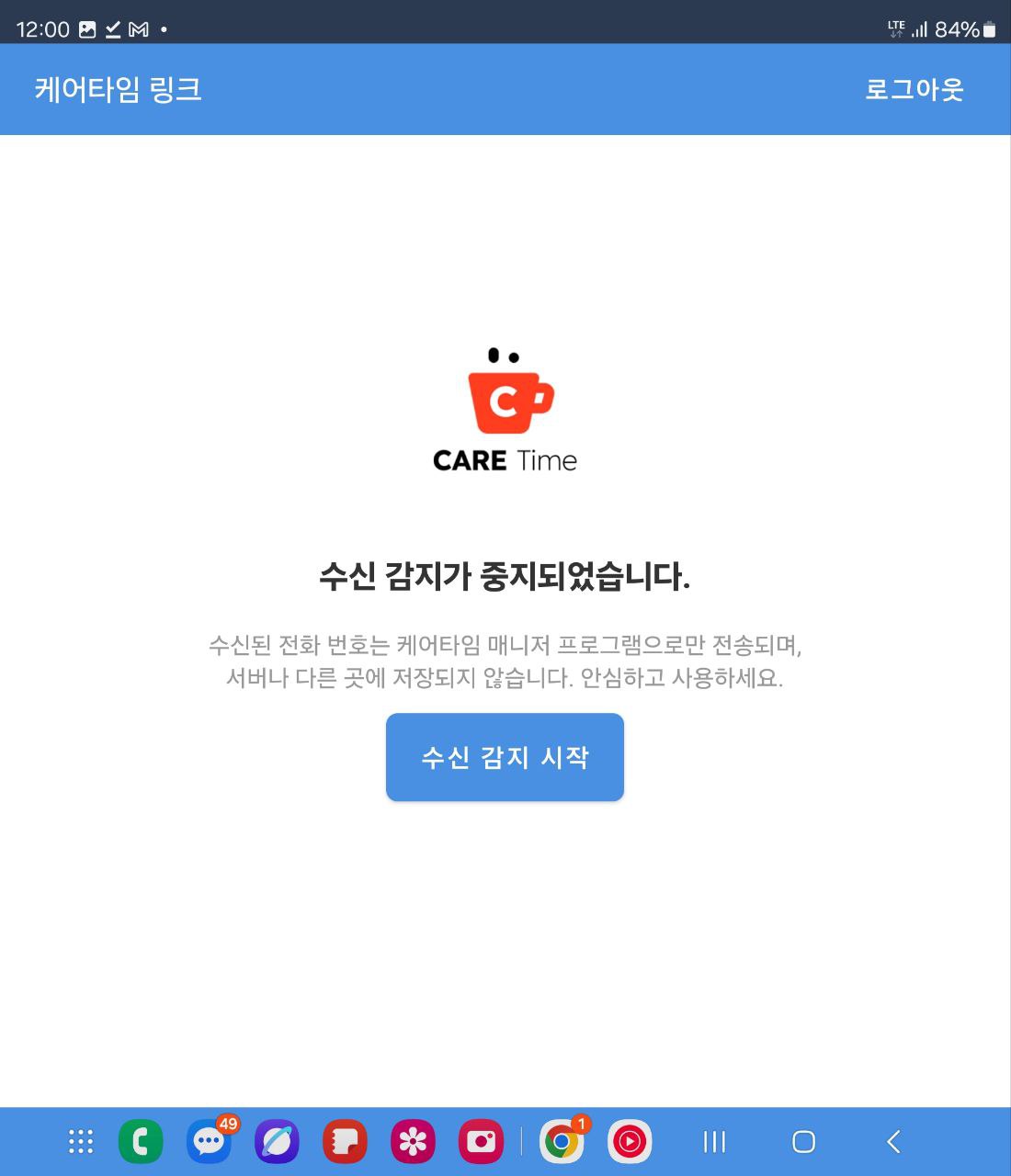
Task: Tap the Home navigation button
Action: 801,1143
